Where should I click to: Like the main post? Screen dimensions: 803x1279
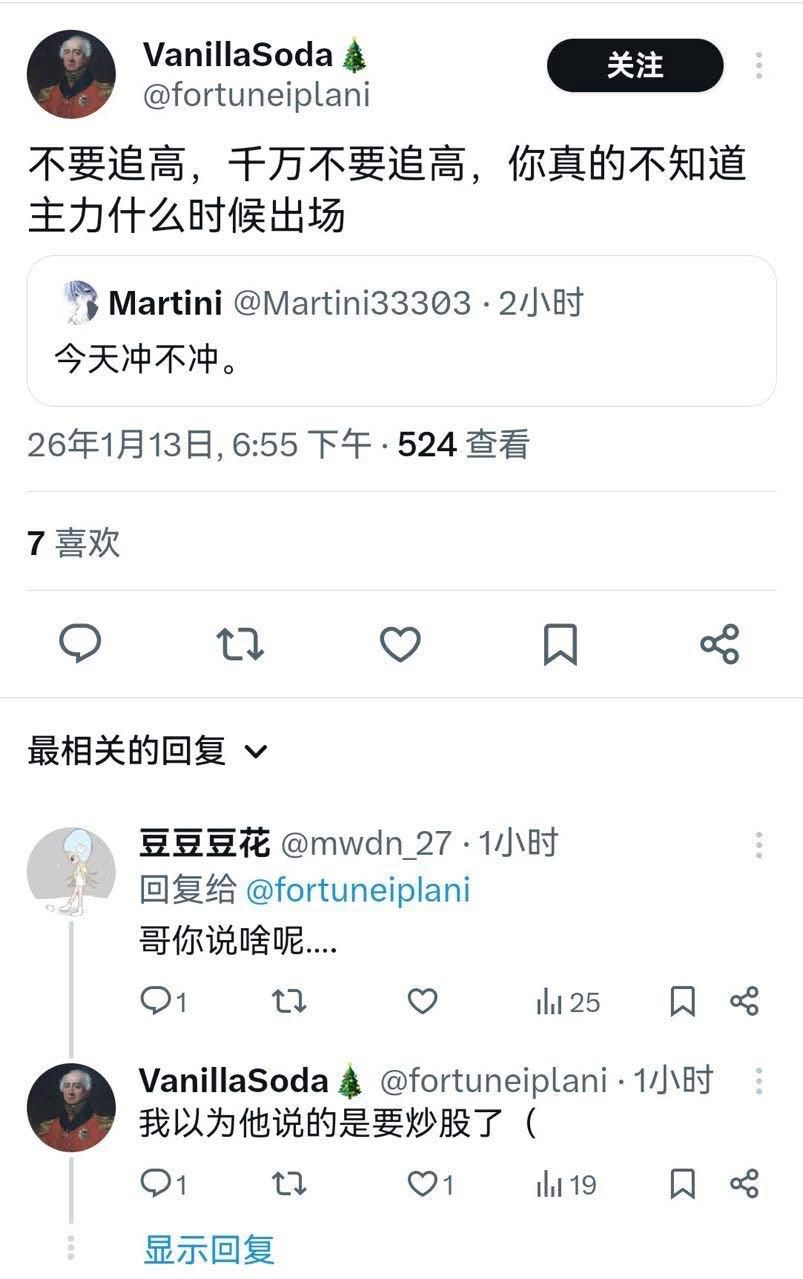[x=400, y=644]
